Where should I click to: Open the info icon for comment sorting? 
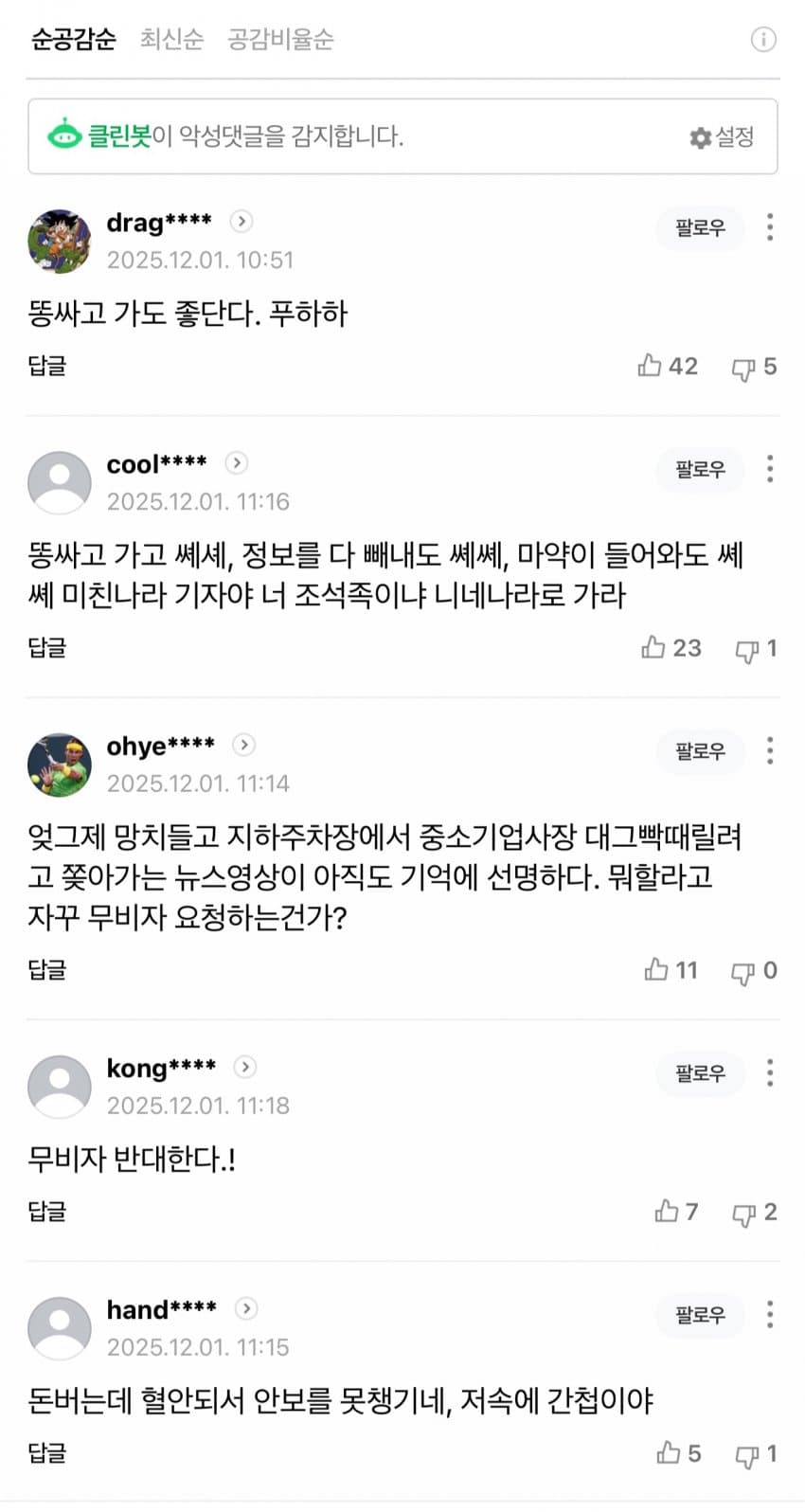762,39
